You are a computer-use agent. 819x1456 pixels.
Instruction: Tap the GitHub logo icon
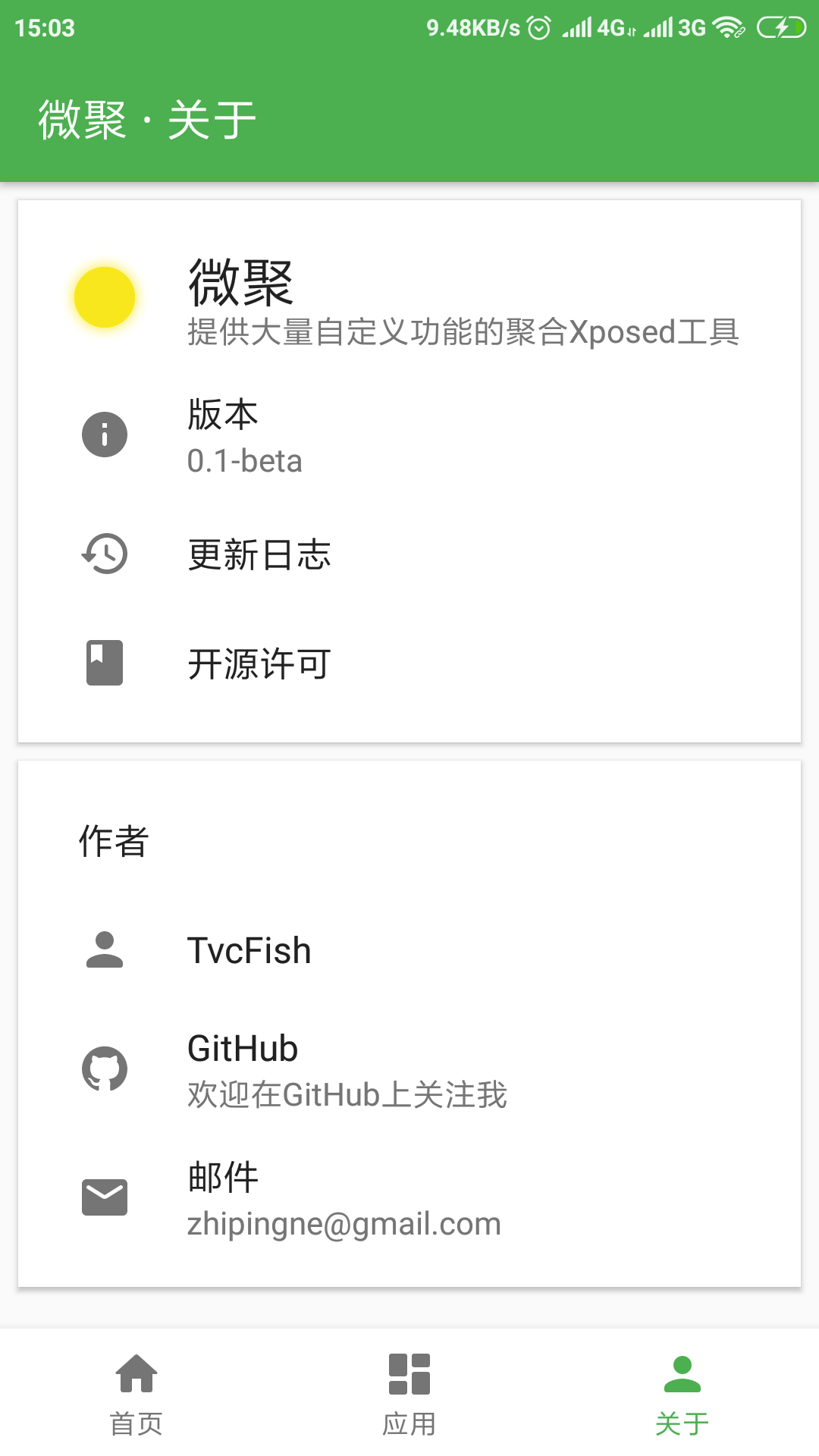[x=104, y=1069]
